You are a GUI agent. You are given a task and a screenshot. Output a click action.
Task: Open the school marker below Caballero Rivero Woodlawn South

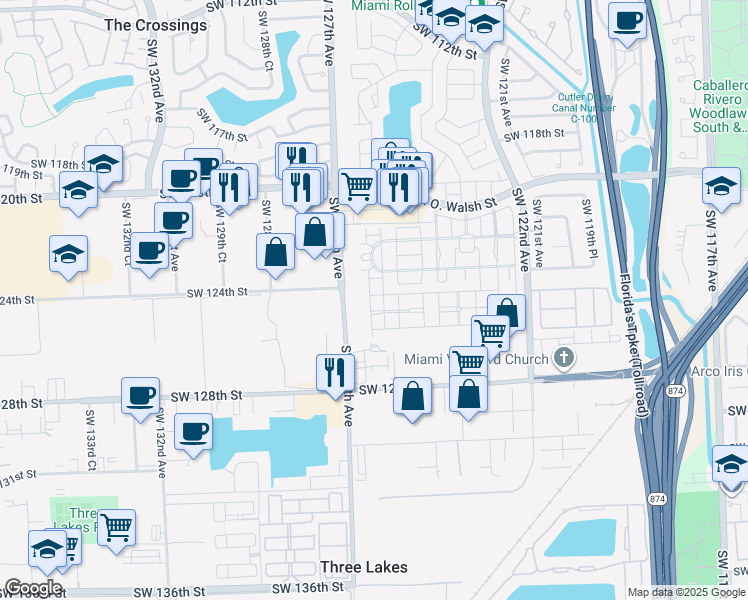coord(720,185)
